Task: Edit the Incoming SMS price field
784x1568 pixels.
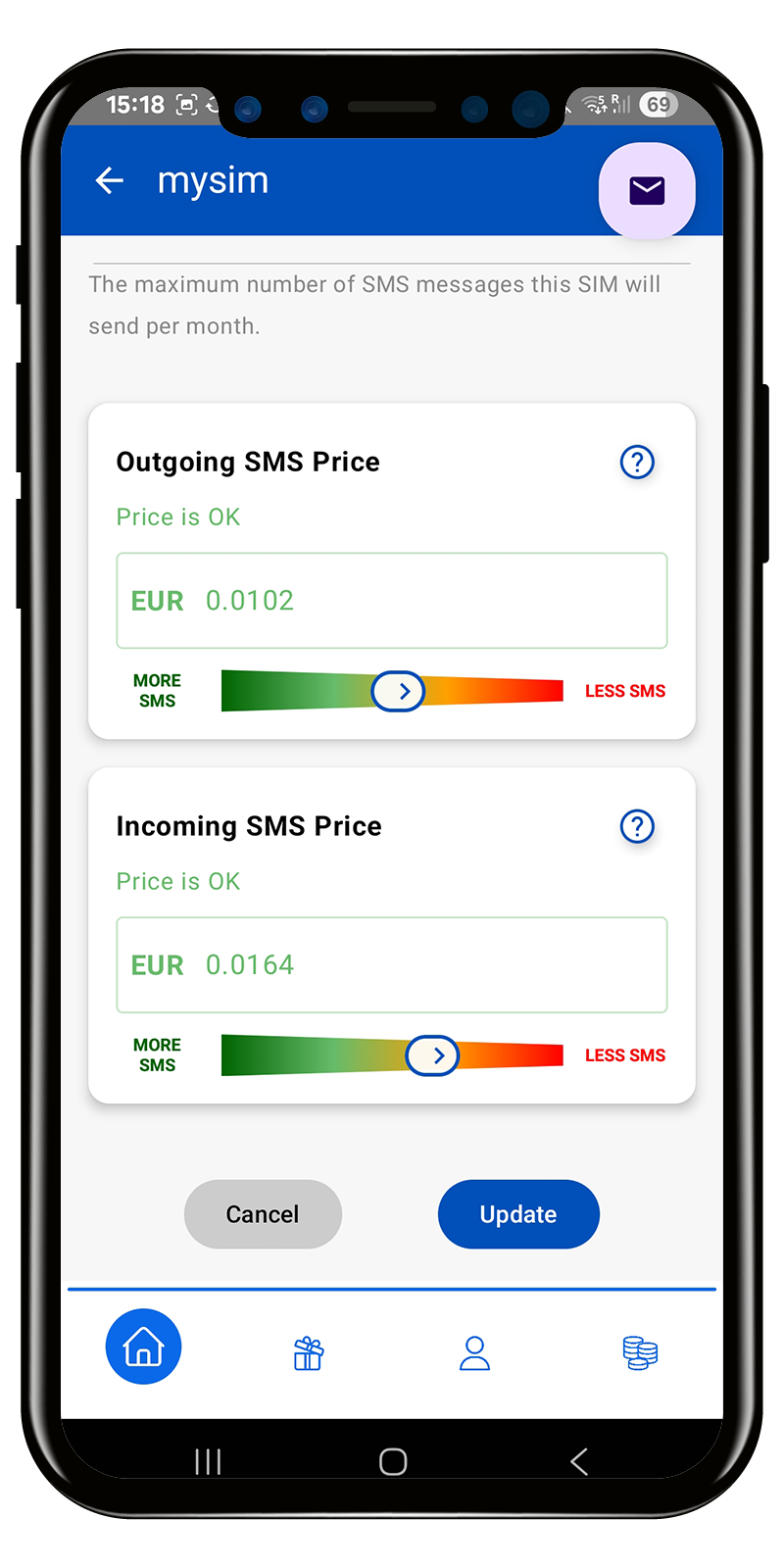Action: [x=392, y=964]
